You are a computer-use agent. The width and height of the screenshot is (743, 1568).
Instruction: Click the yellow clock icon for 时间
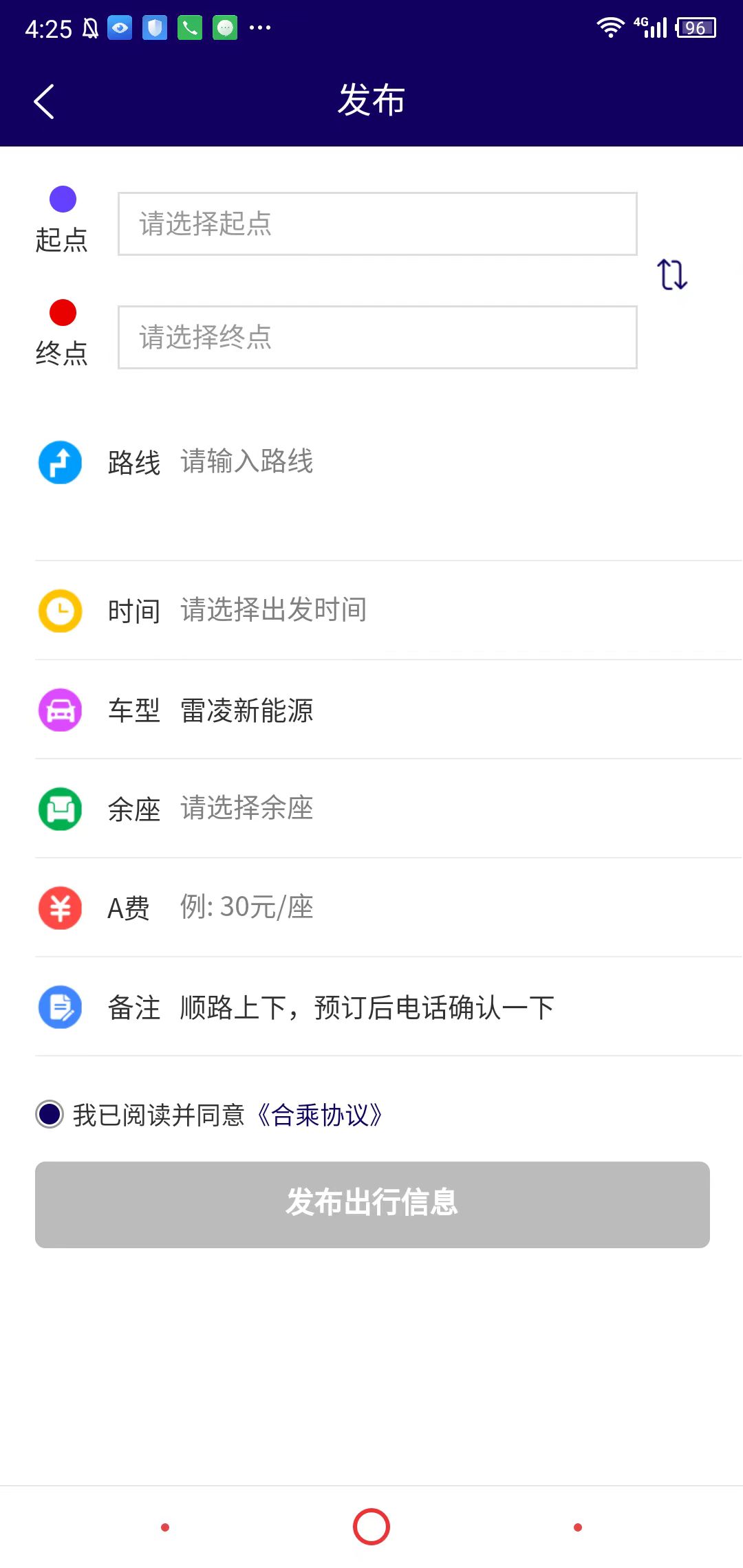[x=60, y=610]
